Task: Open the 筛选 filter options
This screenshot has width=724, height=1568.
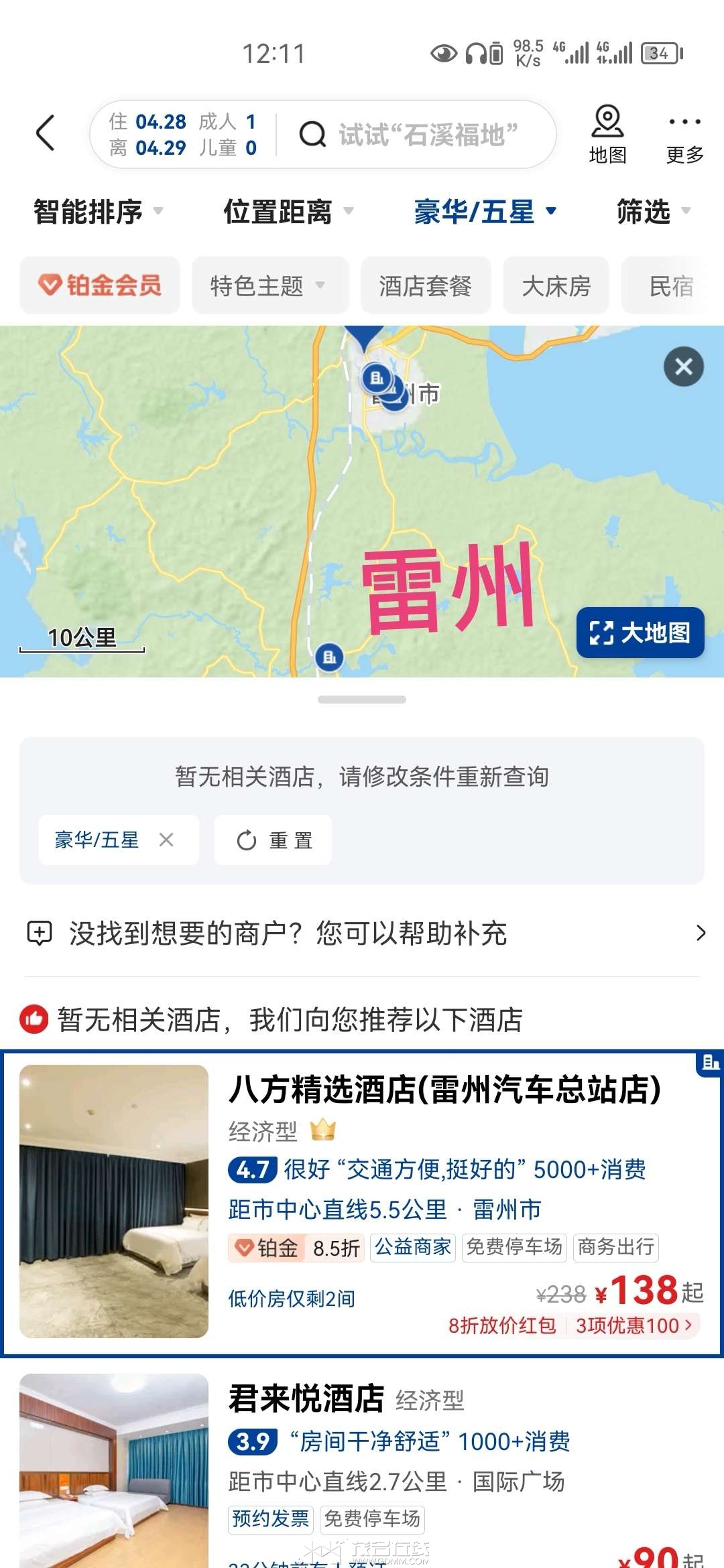Action: click(653, 211)
